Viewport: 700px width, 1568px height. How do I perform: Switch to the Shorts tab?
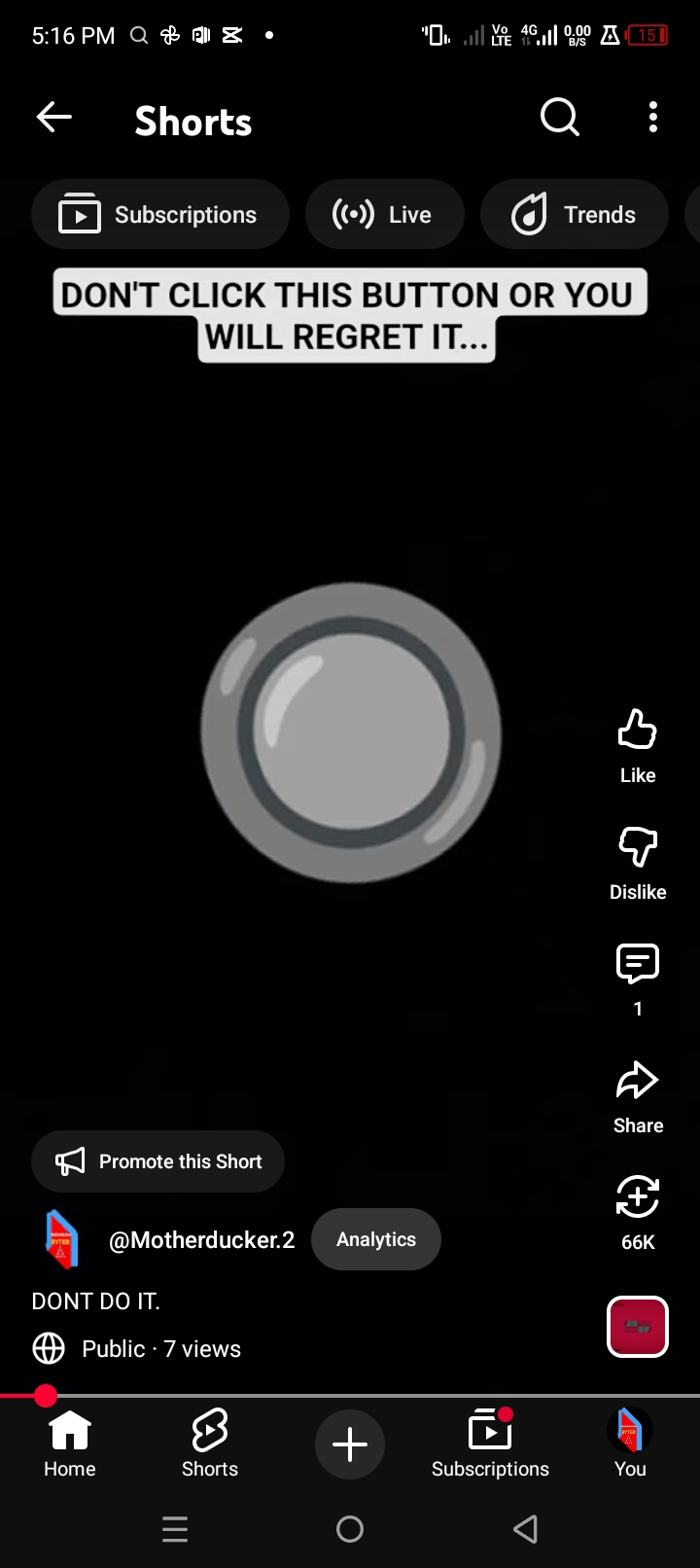click(x=210, y=1444)
